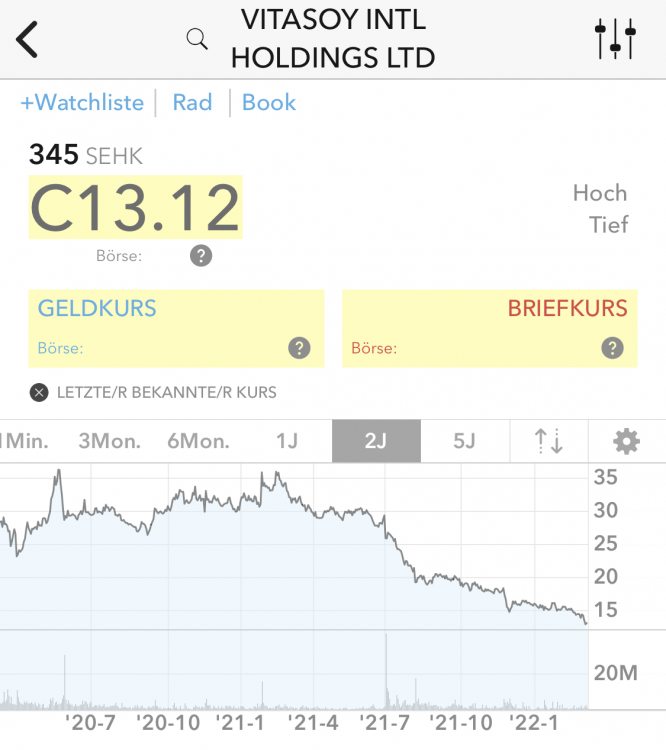Open the search magnifier next to the title
The height and width of the screenshot is (750, 666).
pyautogui.click(x=198, y=39)
